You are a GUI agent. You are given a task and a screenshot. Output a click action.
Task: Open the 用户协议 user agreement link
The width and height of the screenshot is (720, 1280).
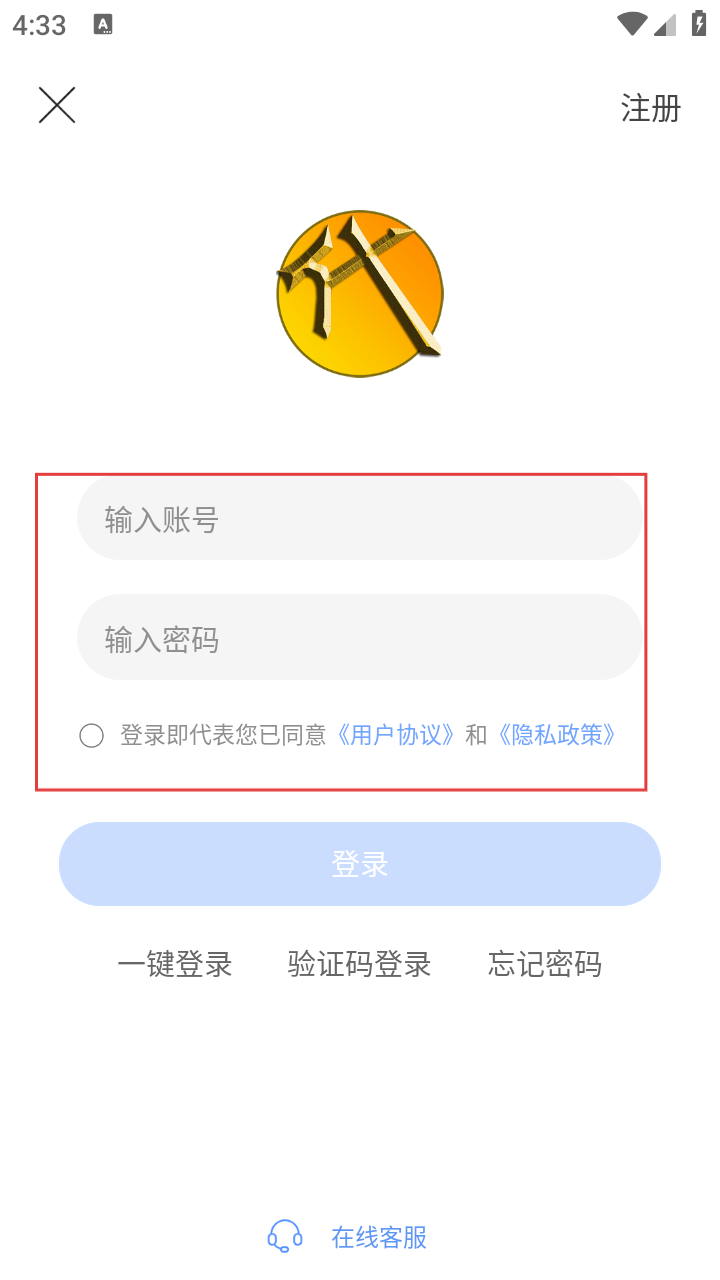(x=397, y=736)
